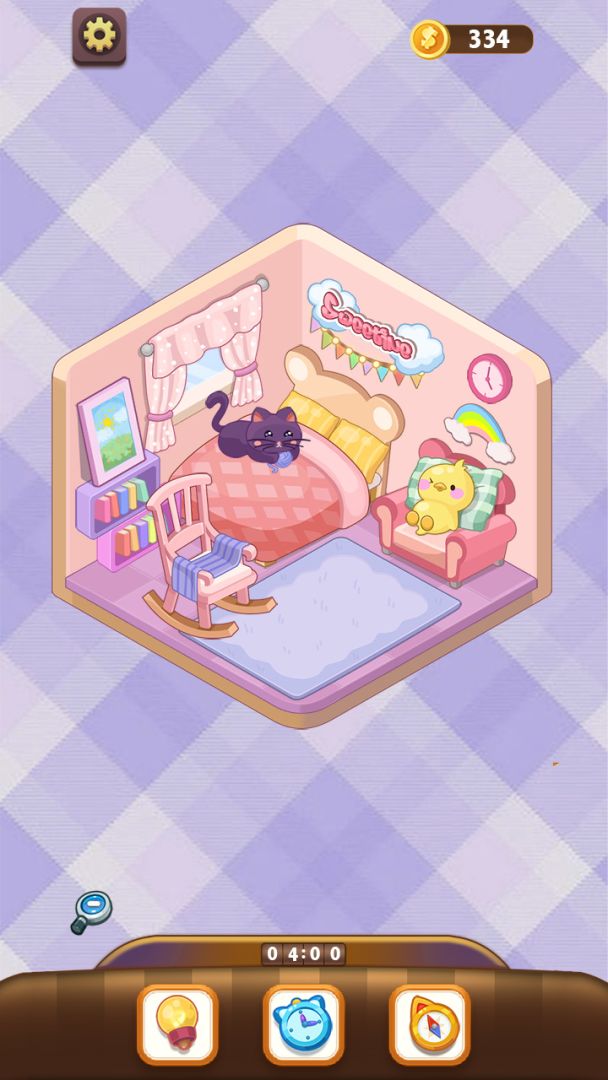Open the settings gear
The height and width of the screenshot is (1080, 608).
point(99,37)
